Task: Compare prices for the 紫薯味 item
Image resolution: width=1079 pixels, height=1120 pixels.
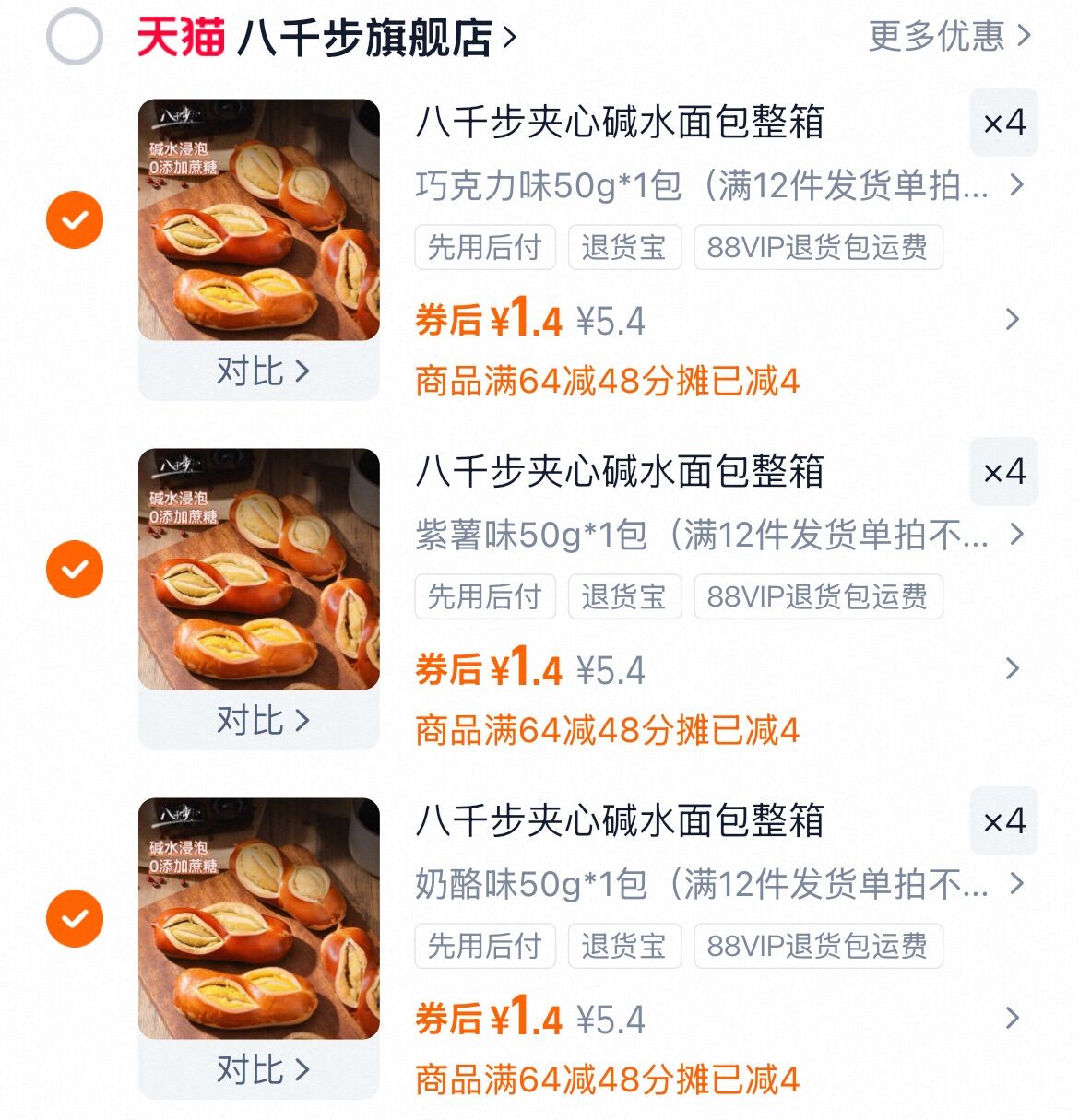Action: (261, 721)
